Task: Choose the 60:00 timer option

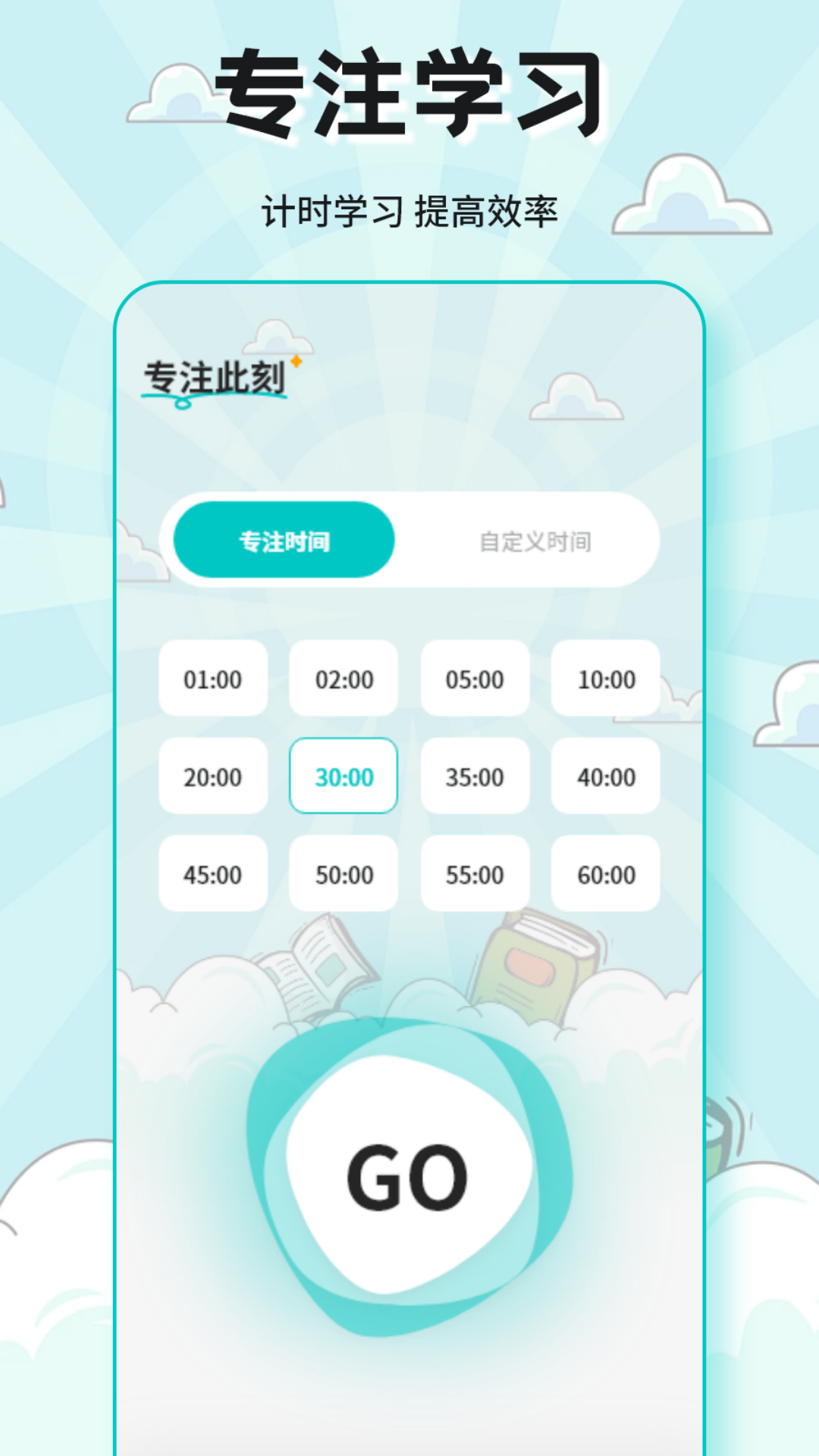Action: pos(605,874)
